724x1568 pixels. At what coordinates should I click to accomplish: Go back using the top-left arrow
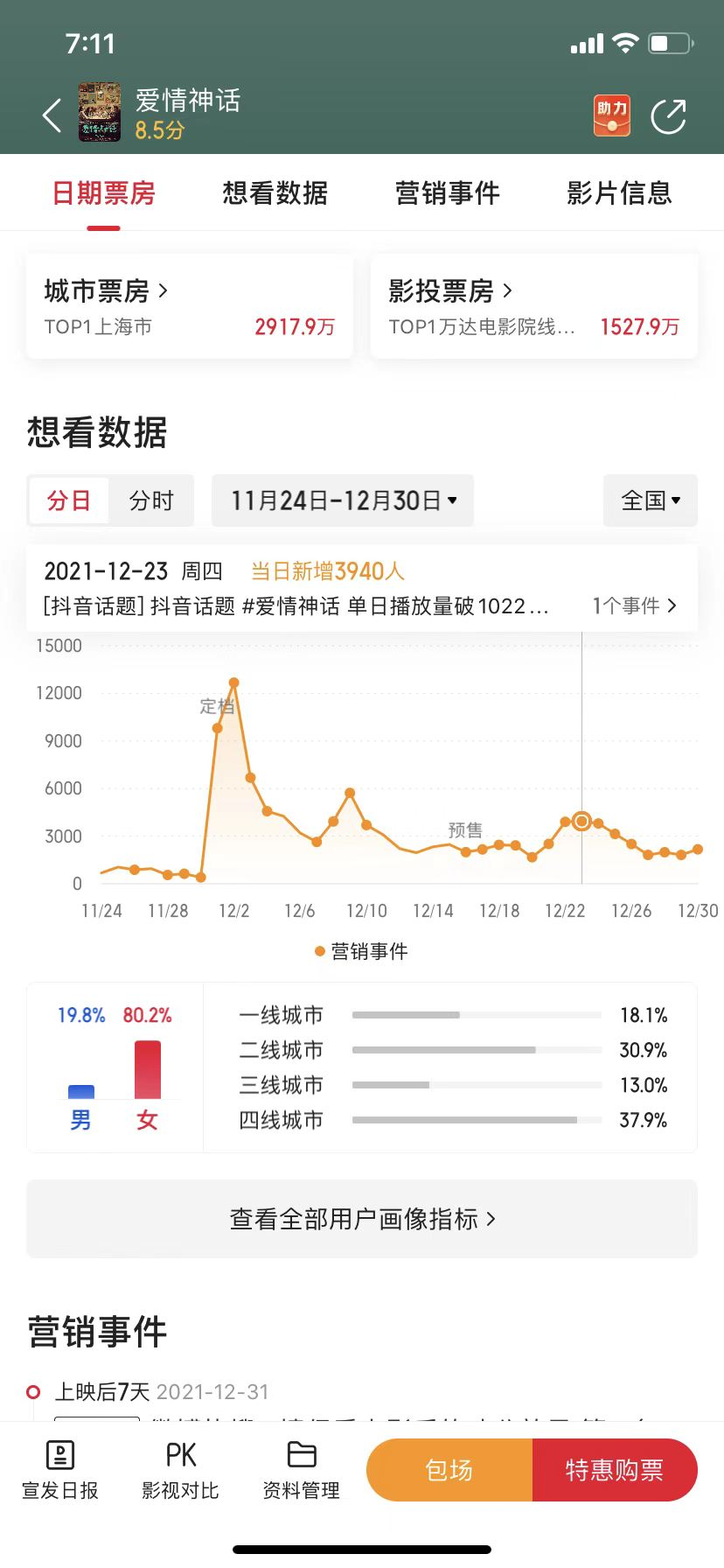[x=52, y=115]
